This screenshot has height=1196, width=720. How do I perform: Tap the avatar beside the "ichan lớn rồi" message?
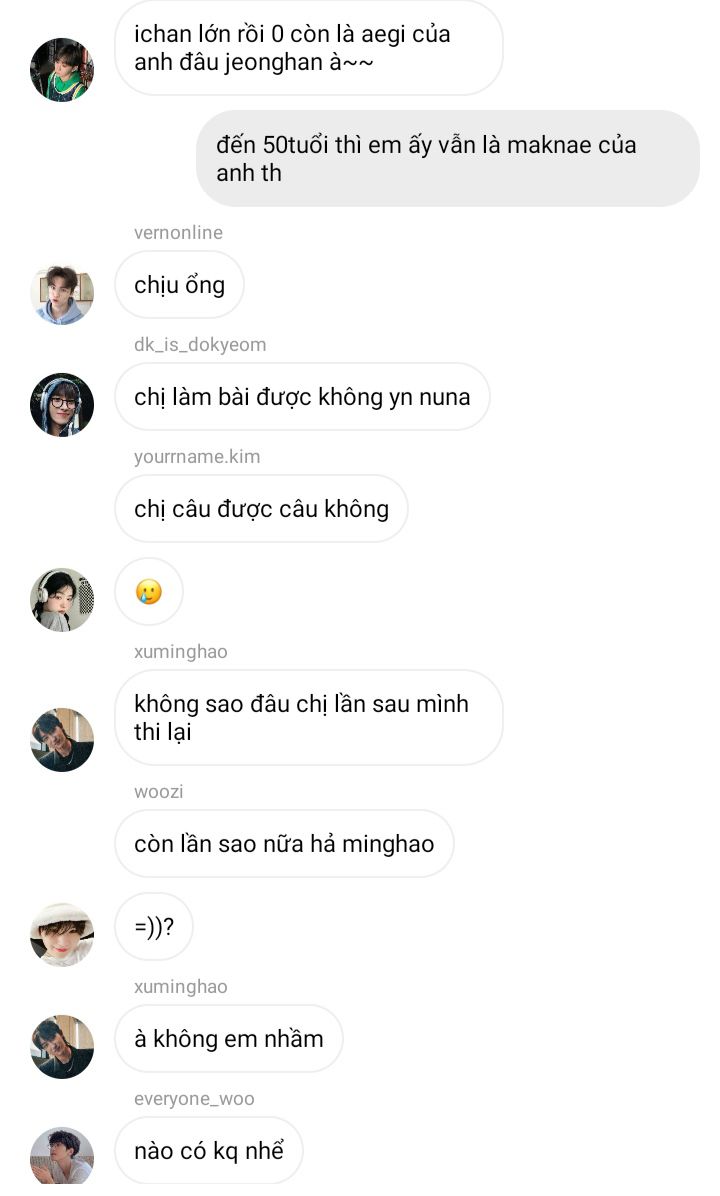(x=62, y=70)
